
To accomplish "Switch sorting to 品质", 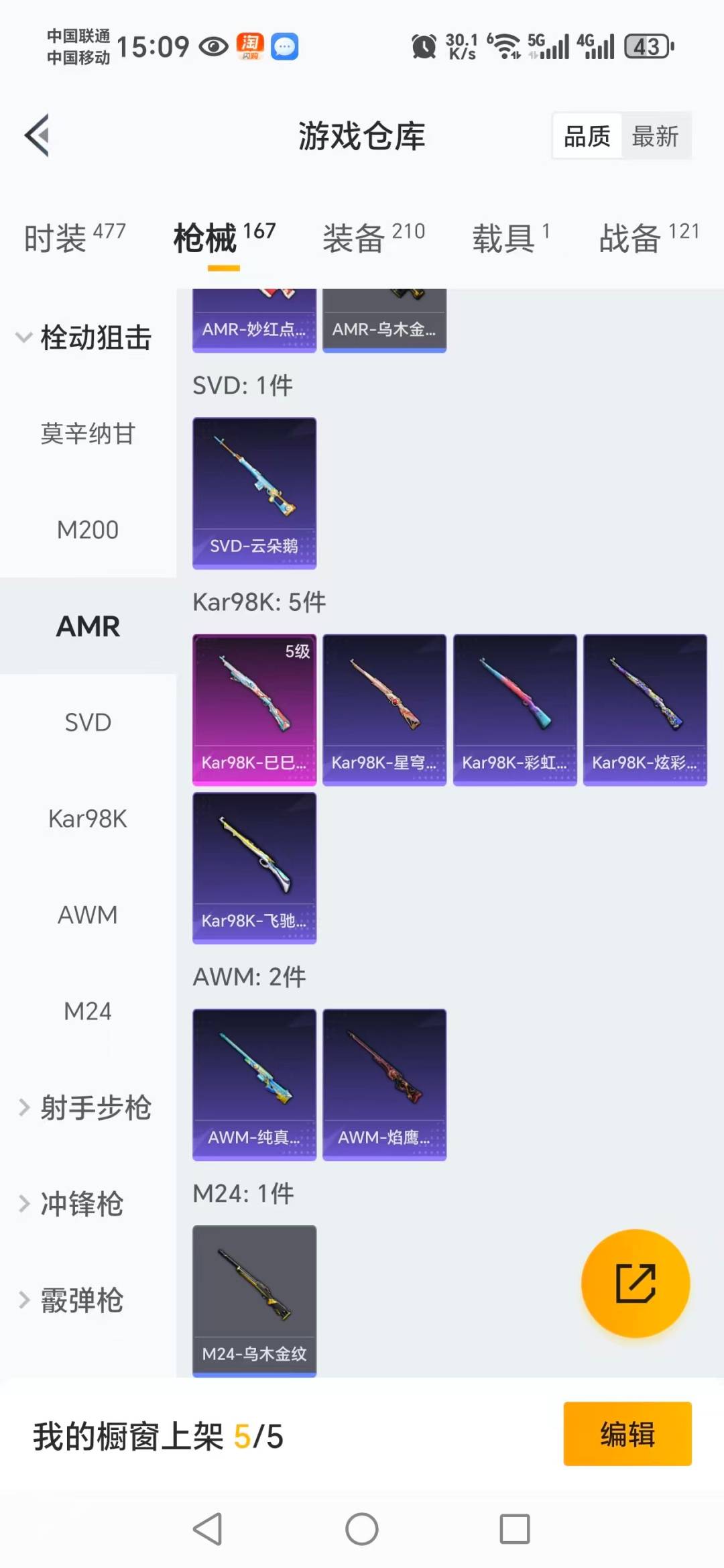I will tap(586, 135).
